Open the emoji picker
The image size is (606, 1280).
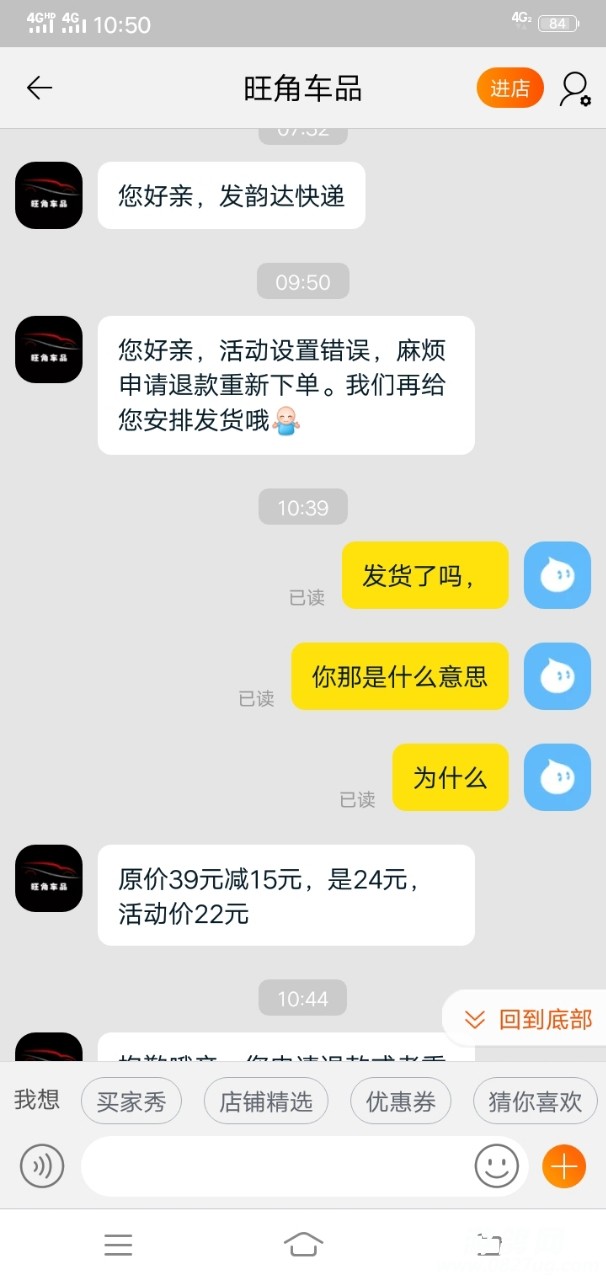point(496,1166)
